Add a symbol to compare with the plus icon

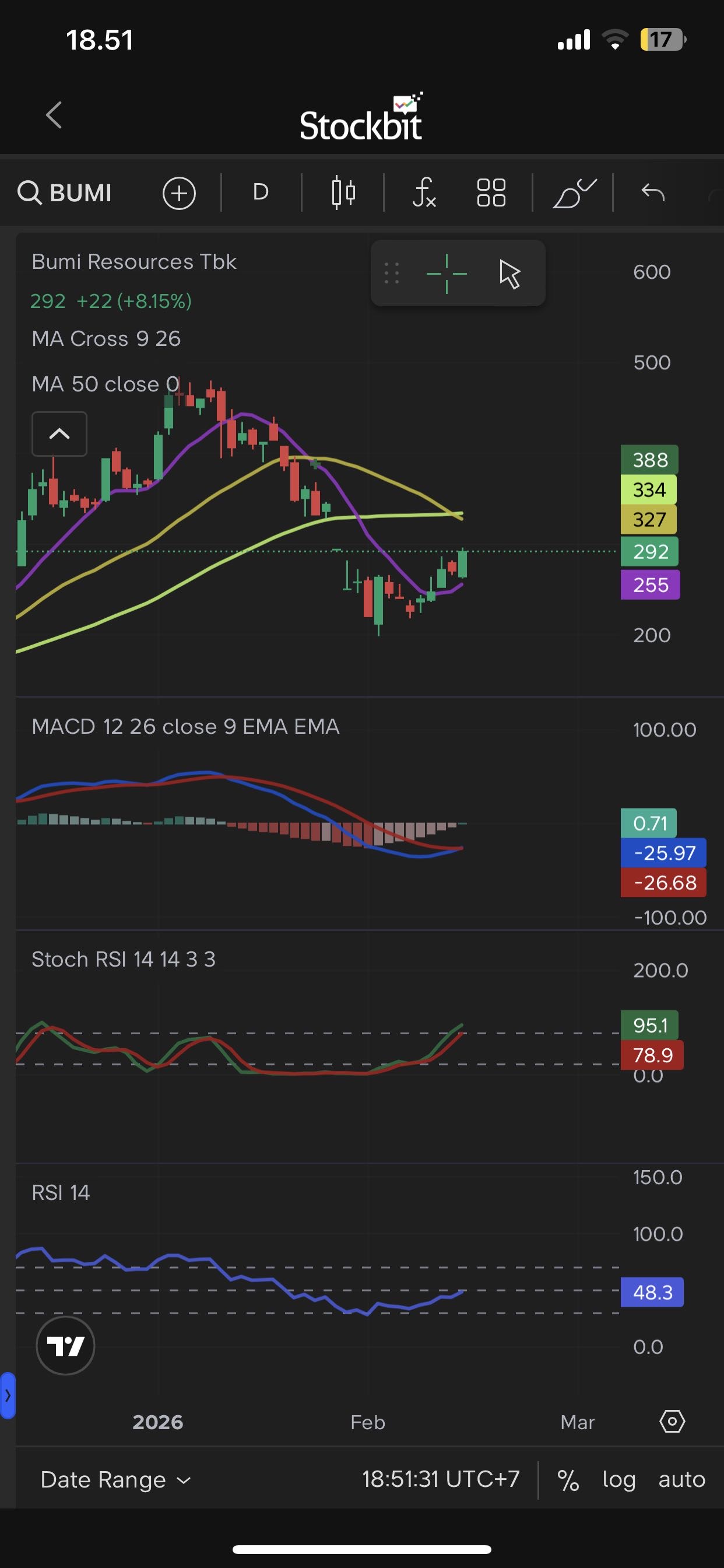179,194
